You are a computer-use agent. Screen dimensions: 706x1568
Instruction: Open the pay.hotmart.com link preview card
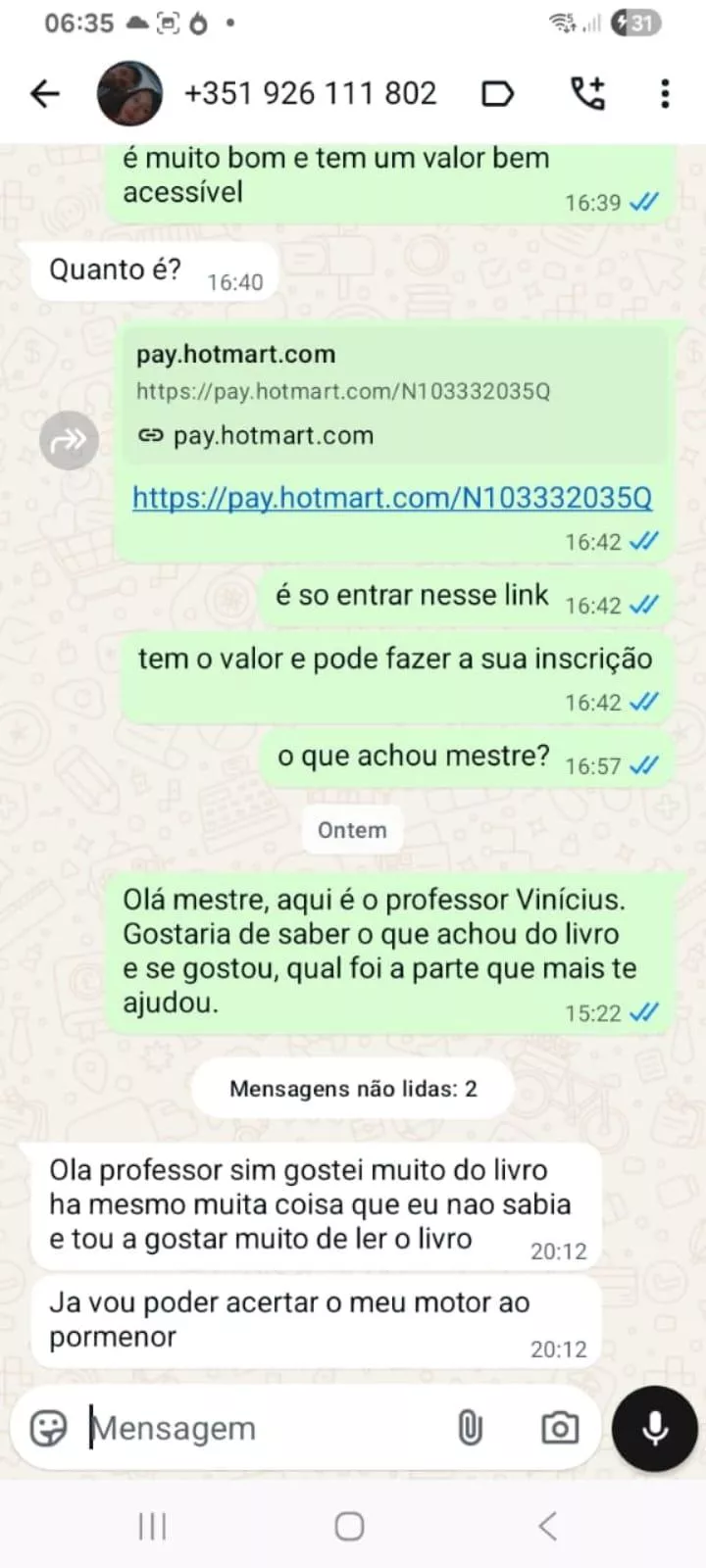tap(392, 394)
